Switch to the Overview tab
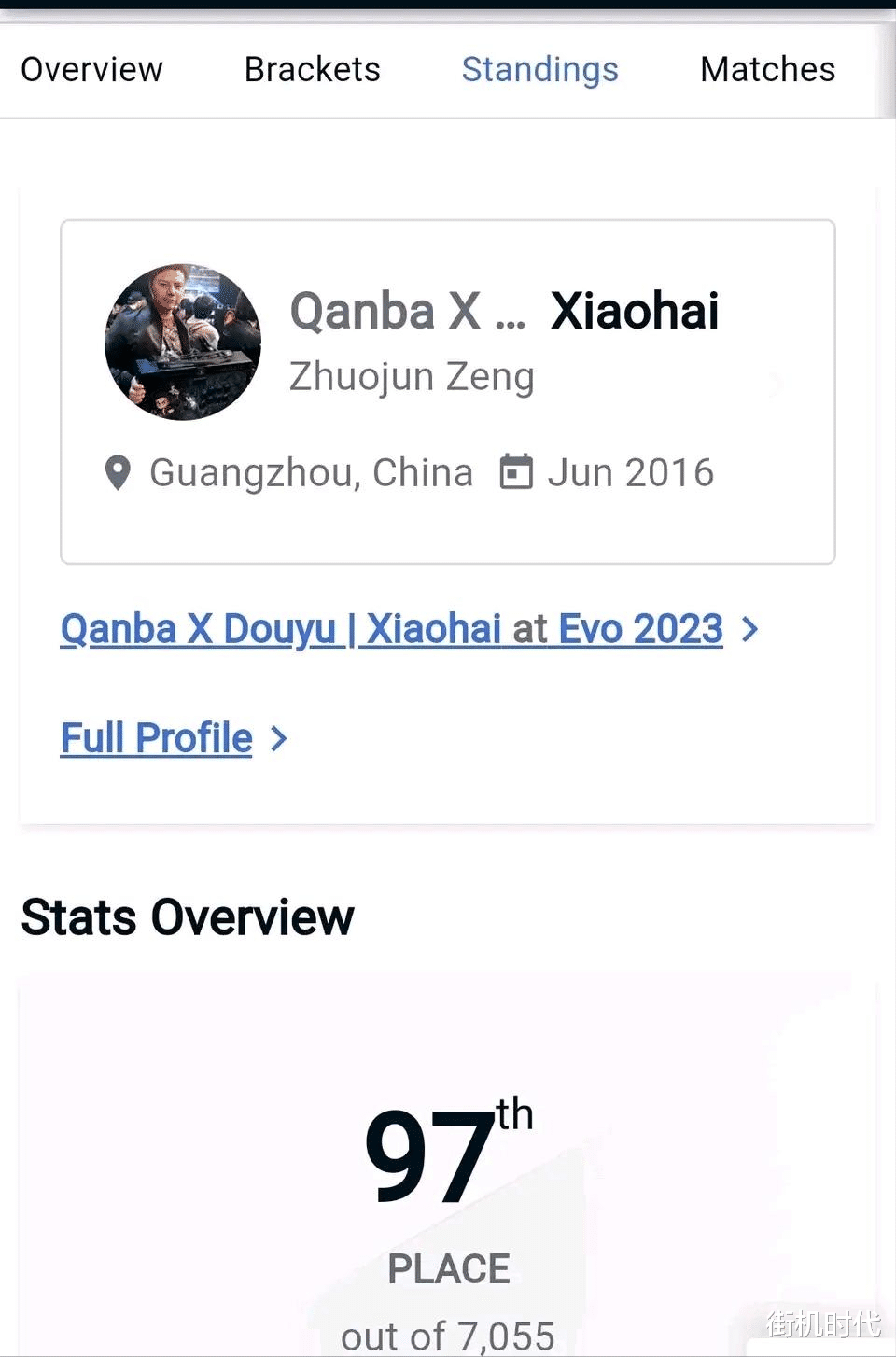 tap(91, 70)
